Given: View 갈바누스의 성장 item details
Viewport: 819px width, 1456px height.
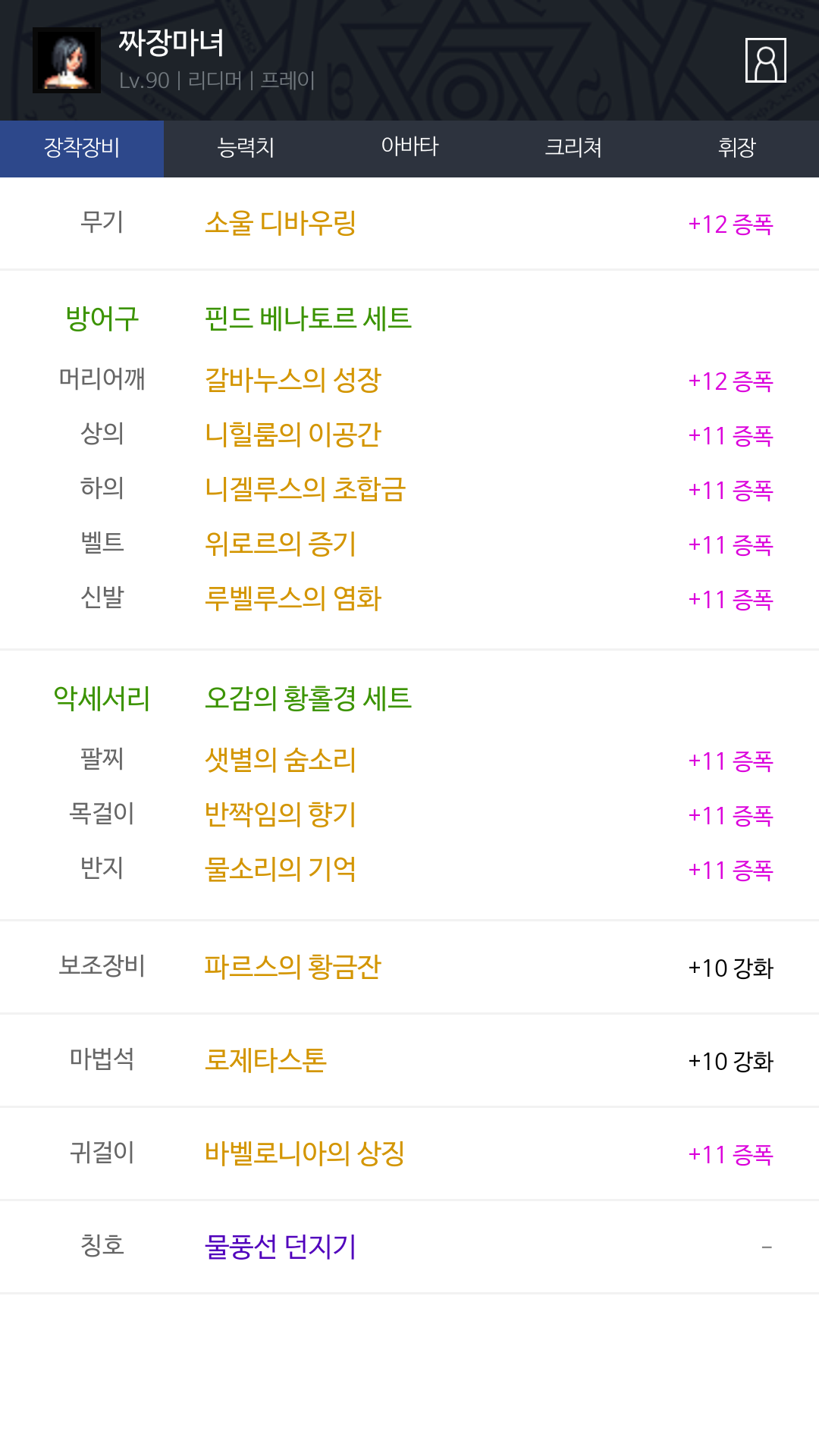Looking at the screenshot, I should tap(409, 380).
